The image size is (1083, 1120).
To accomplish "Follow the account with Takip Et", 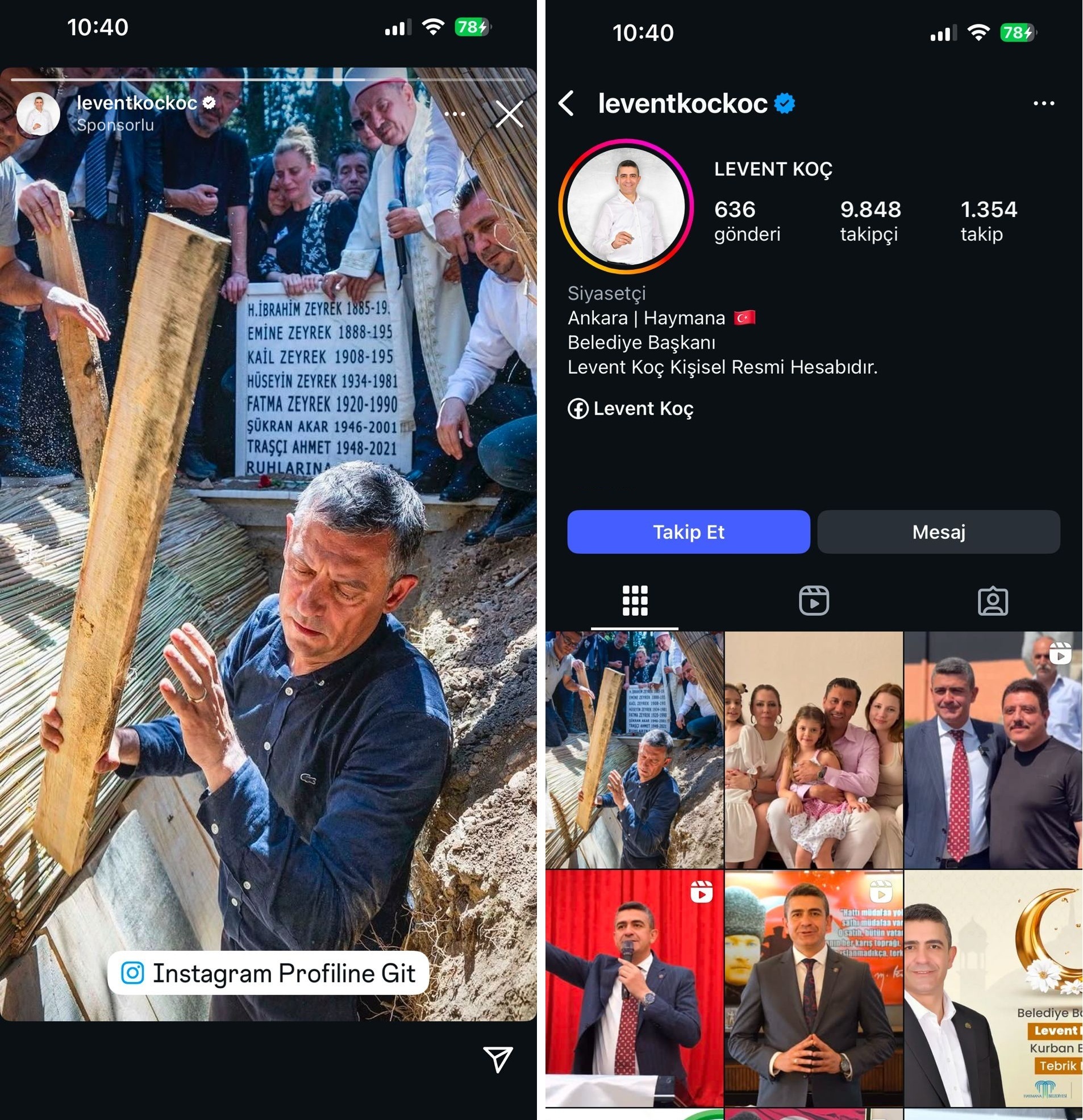I will tap(689, 532).
